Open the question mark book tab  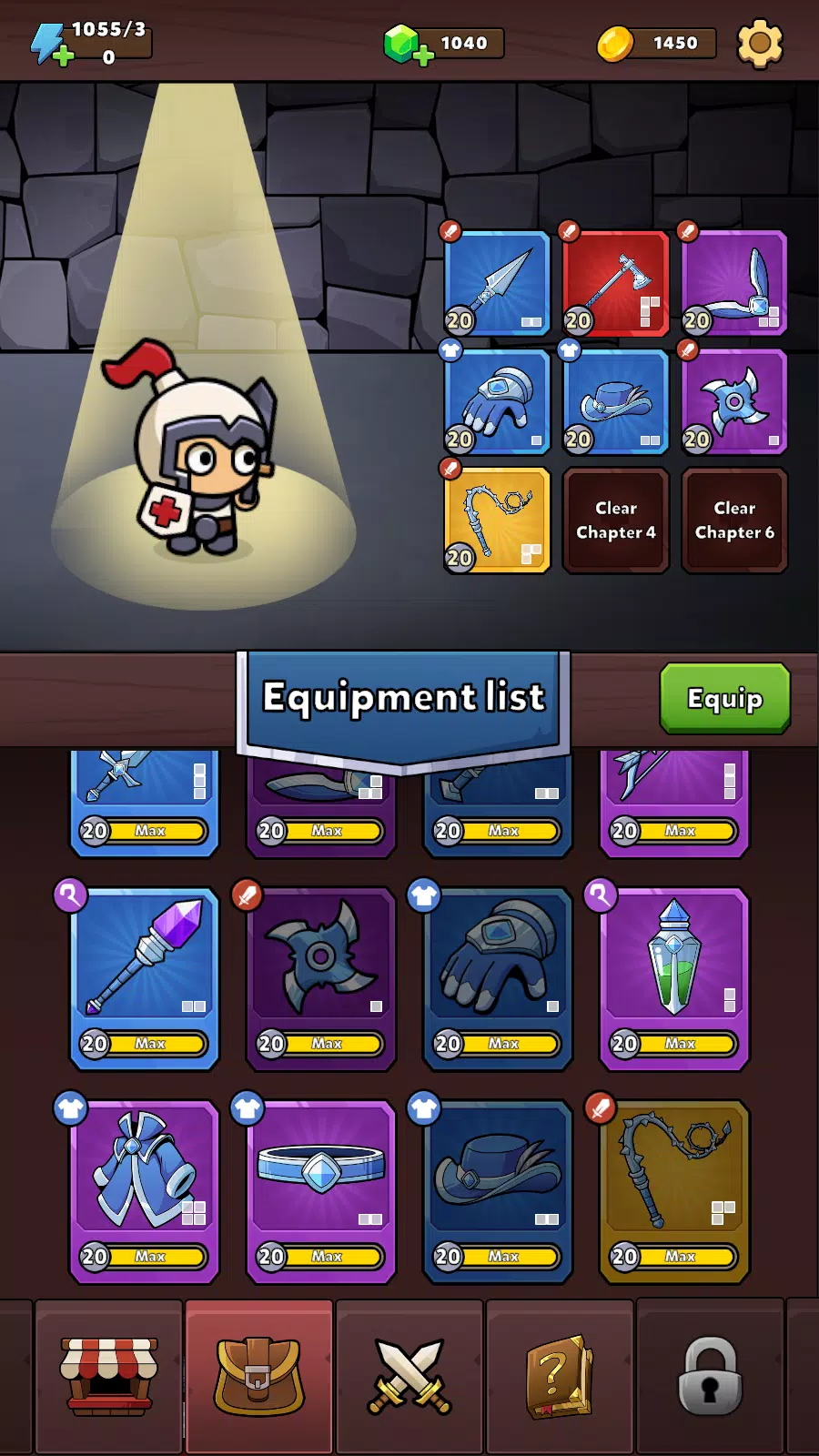click(x=559, y=1376)
